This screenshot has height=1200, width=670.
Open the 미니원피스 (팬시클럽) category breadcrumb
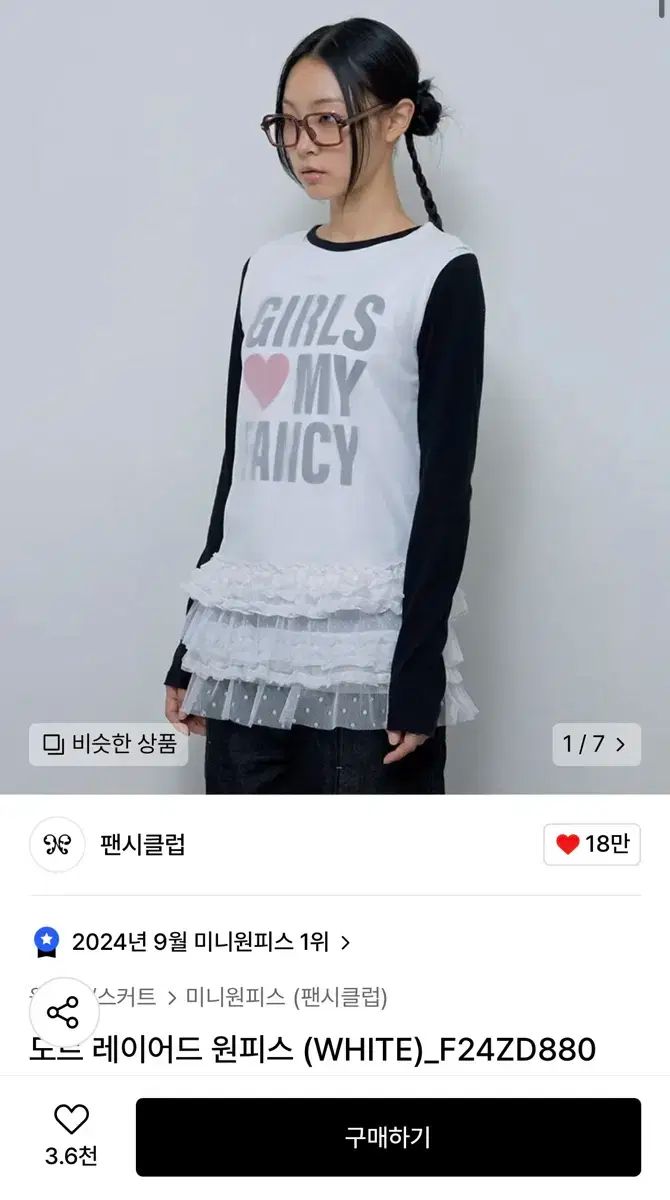pos(286,997)
